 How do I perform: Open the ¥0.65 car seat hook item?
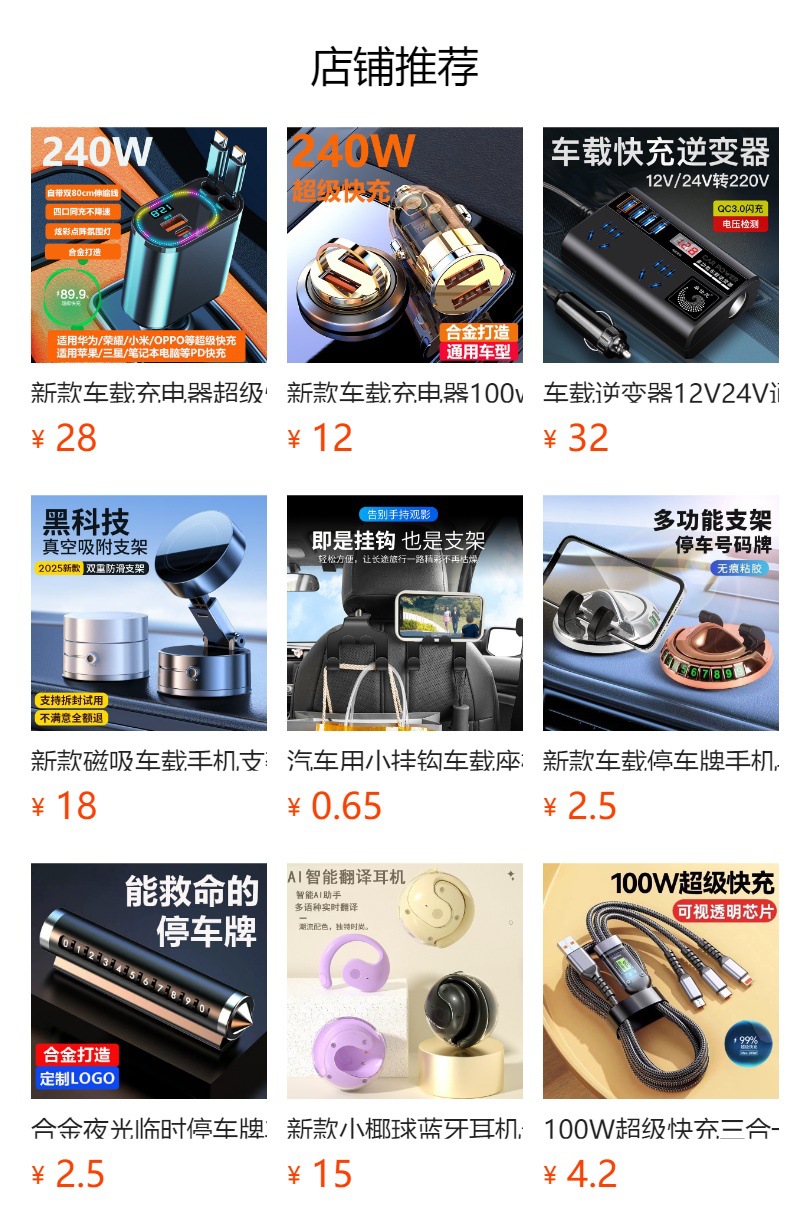405,613
